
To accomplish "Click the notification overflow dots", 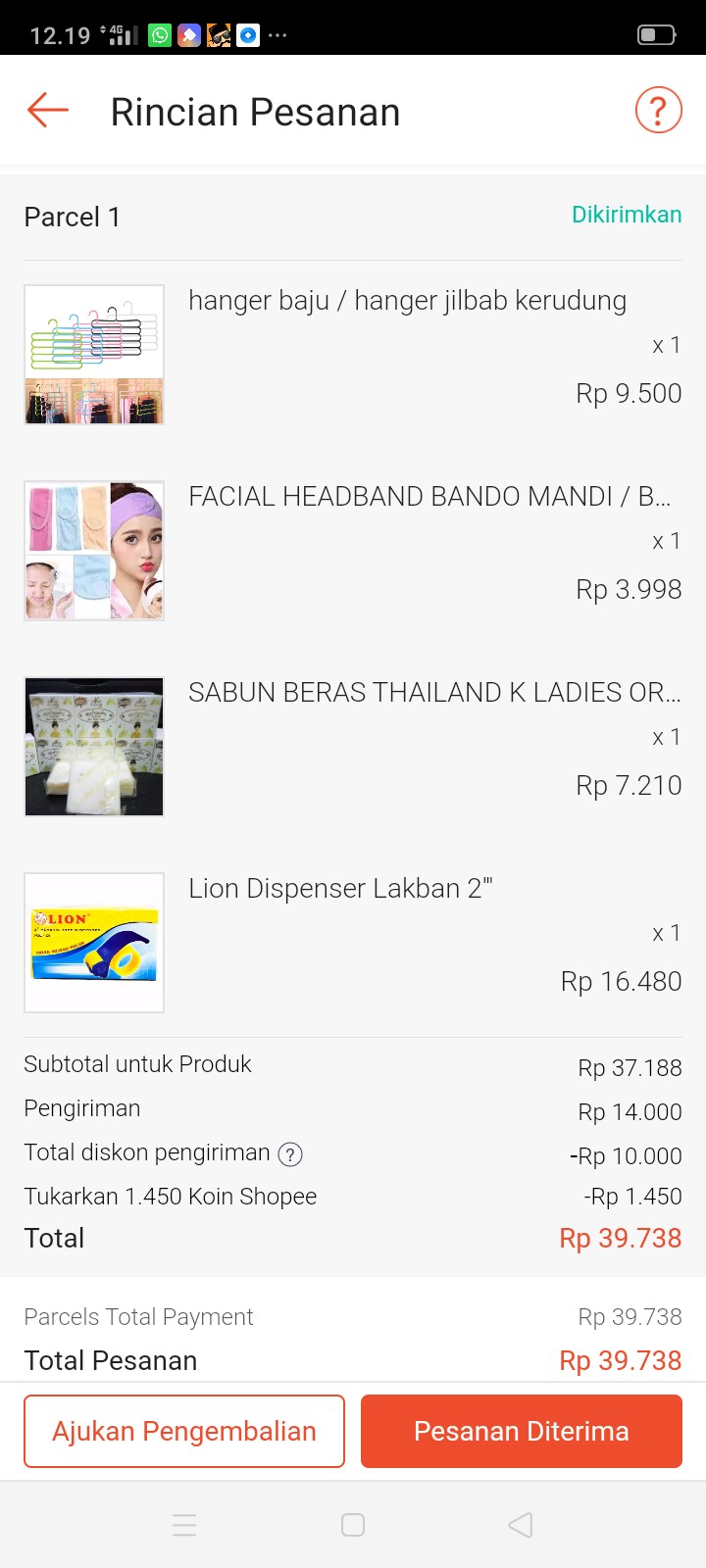I will click(278, 35).
